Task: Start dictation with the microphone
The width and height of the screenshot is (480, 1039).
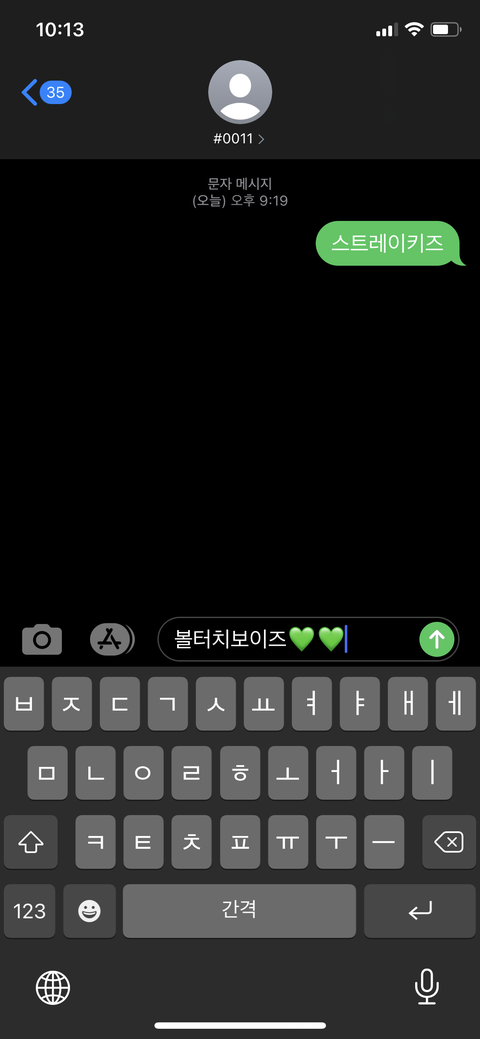Action: tap(426, 987)
